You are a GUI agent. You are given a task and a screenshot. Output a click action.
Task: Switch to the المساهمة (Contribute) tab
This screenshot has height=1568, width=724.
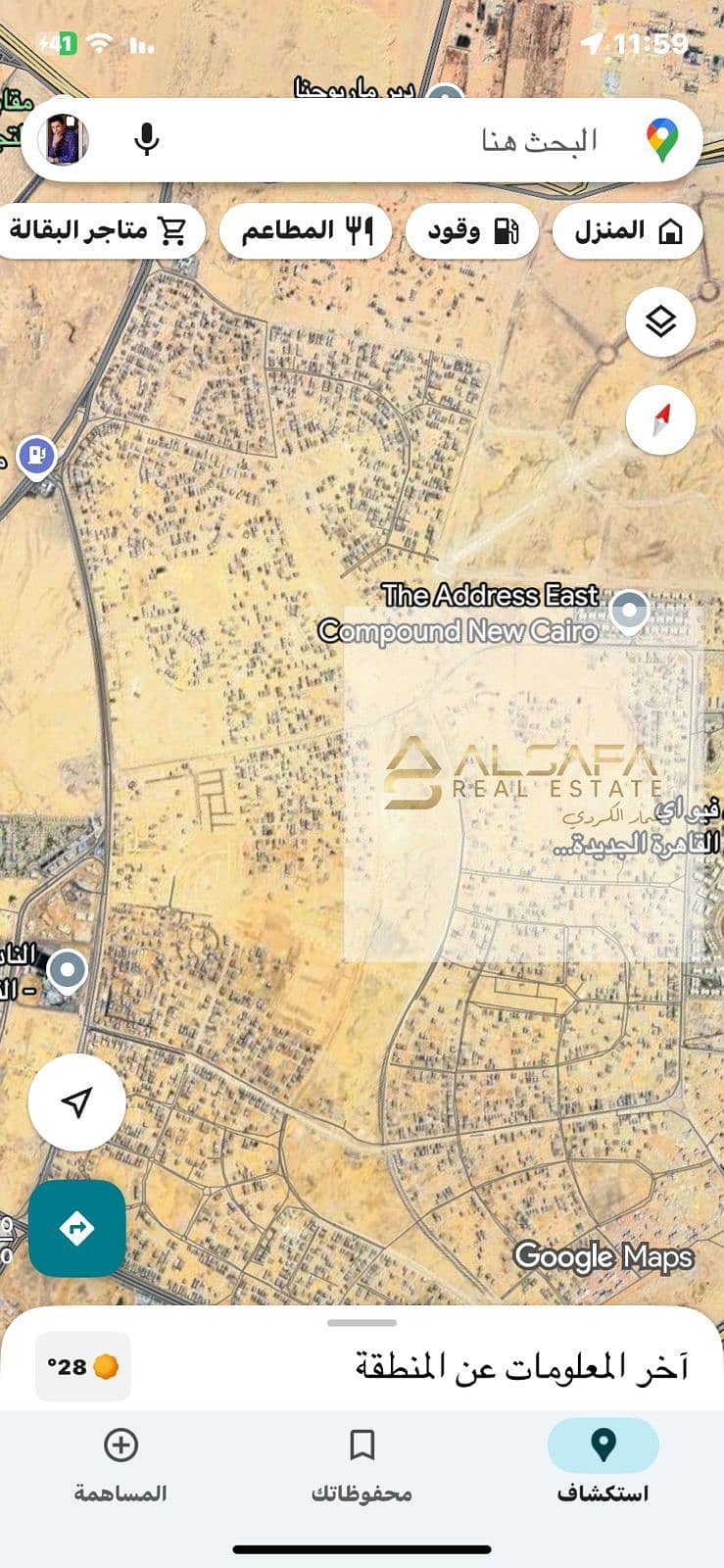pyautogui.click(x=121, y=1462)
